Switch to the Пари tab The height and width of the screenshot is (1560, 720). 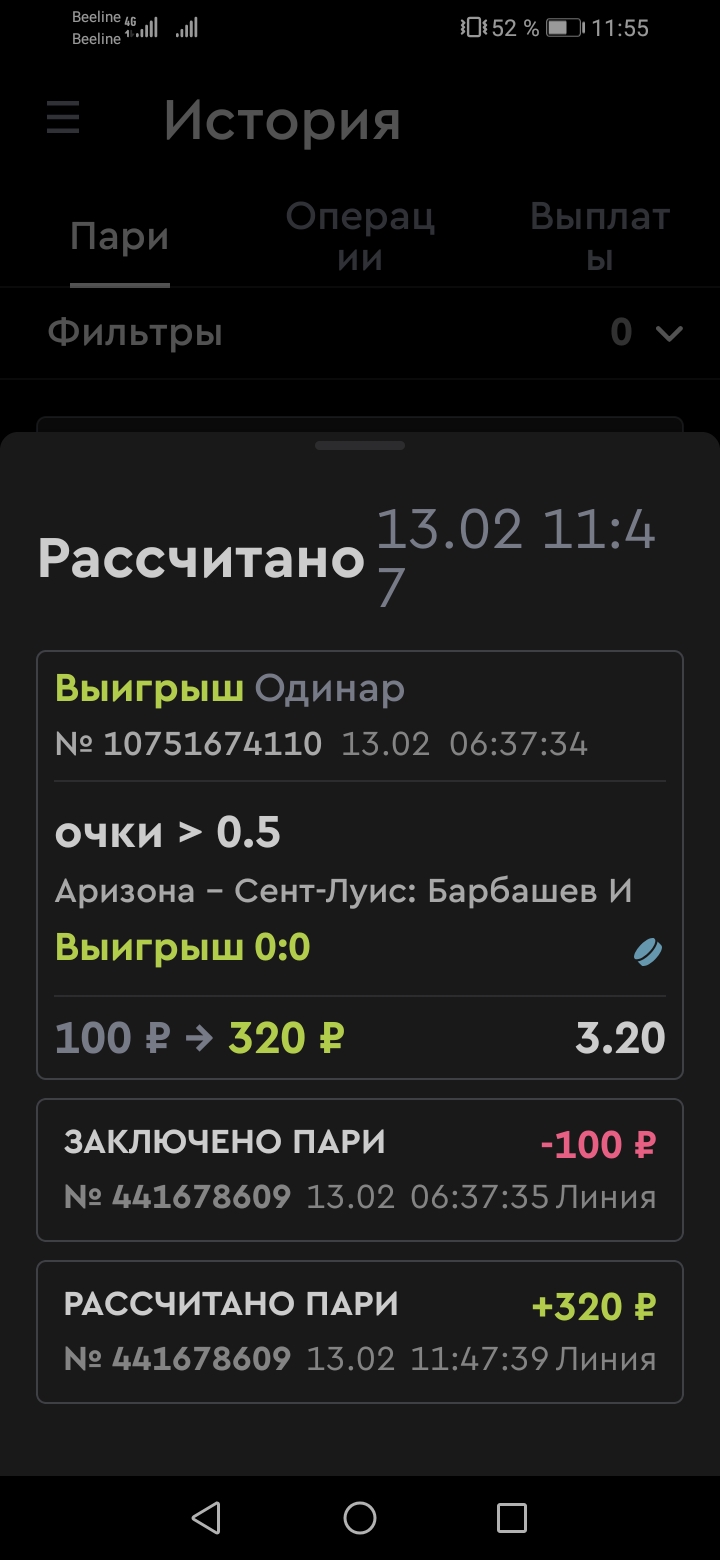119,238
